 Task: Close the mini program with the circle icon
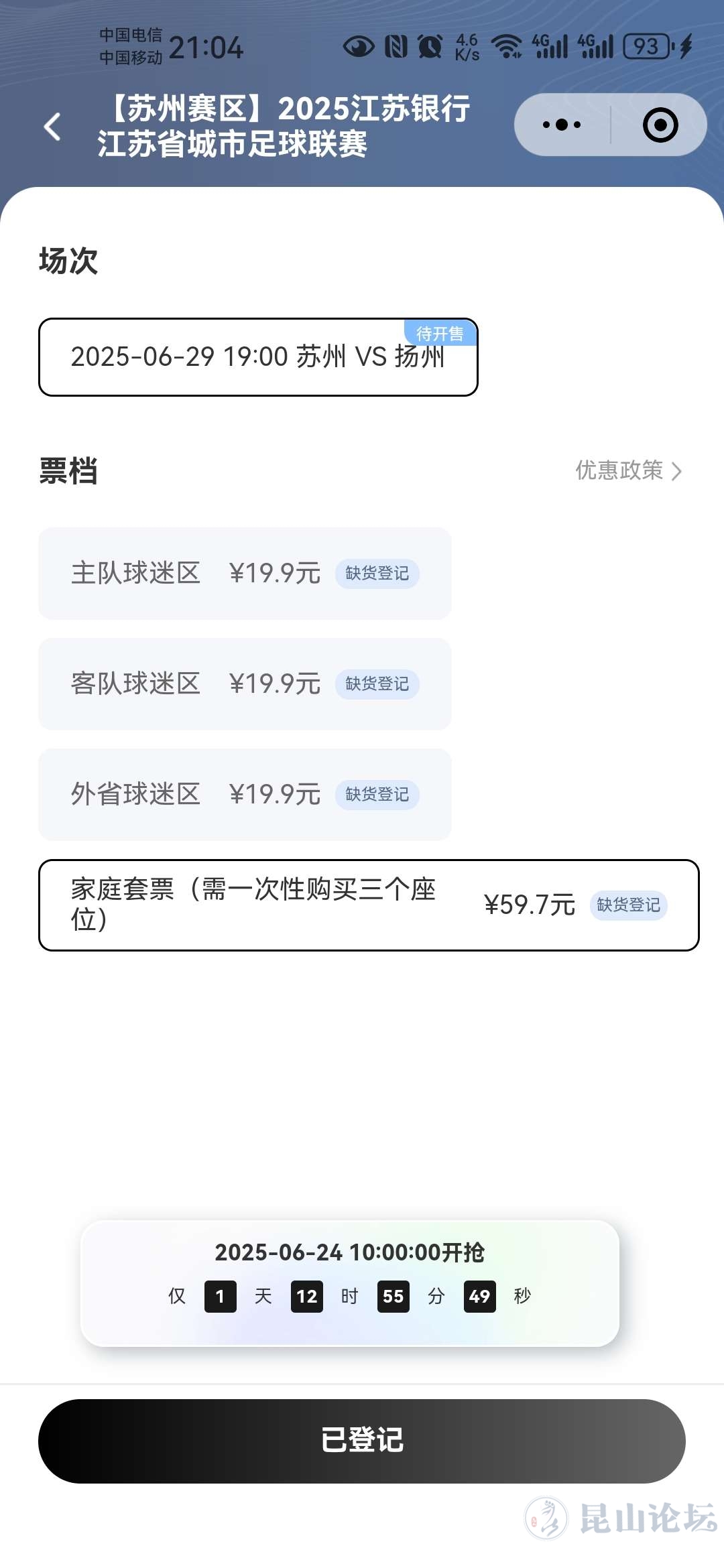tap(660, 125)
